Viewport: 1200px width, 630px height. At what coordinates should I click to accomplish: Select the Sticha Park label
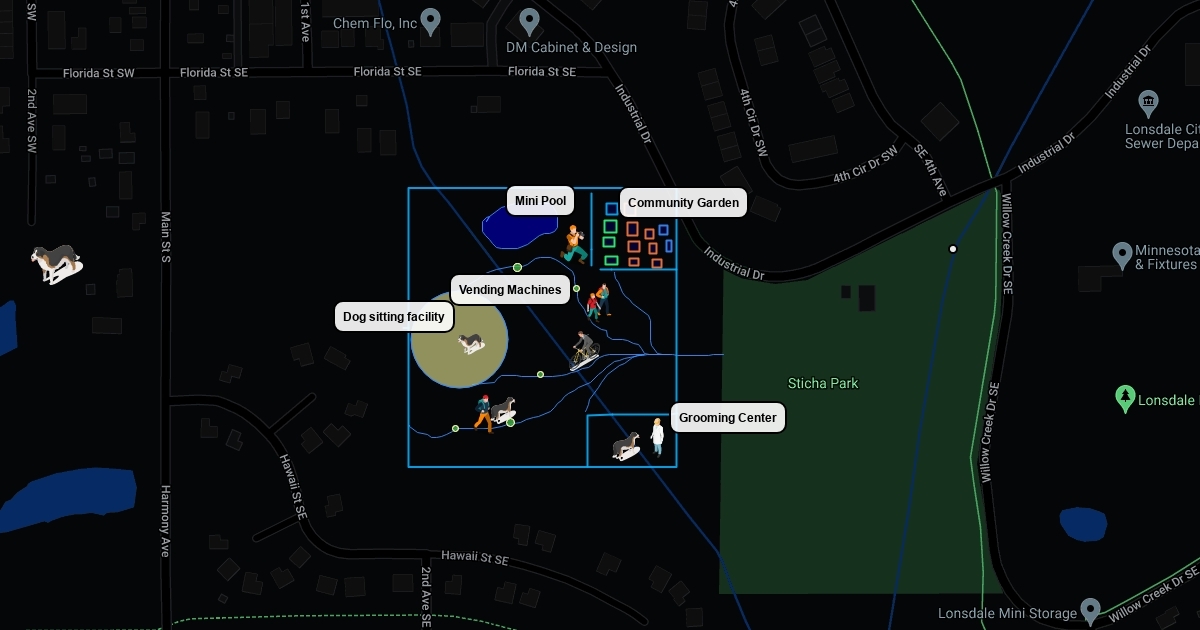click(x=823, y=383)
